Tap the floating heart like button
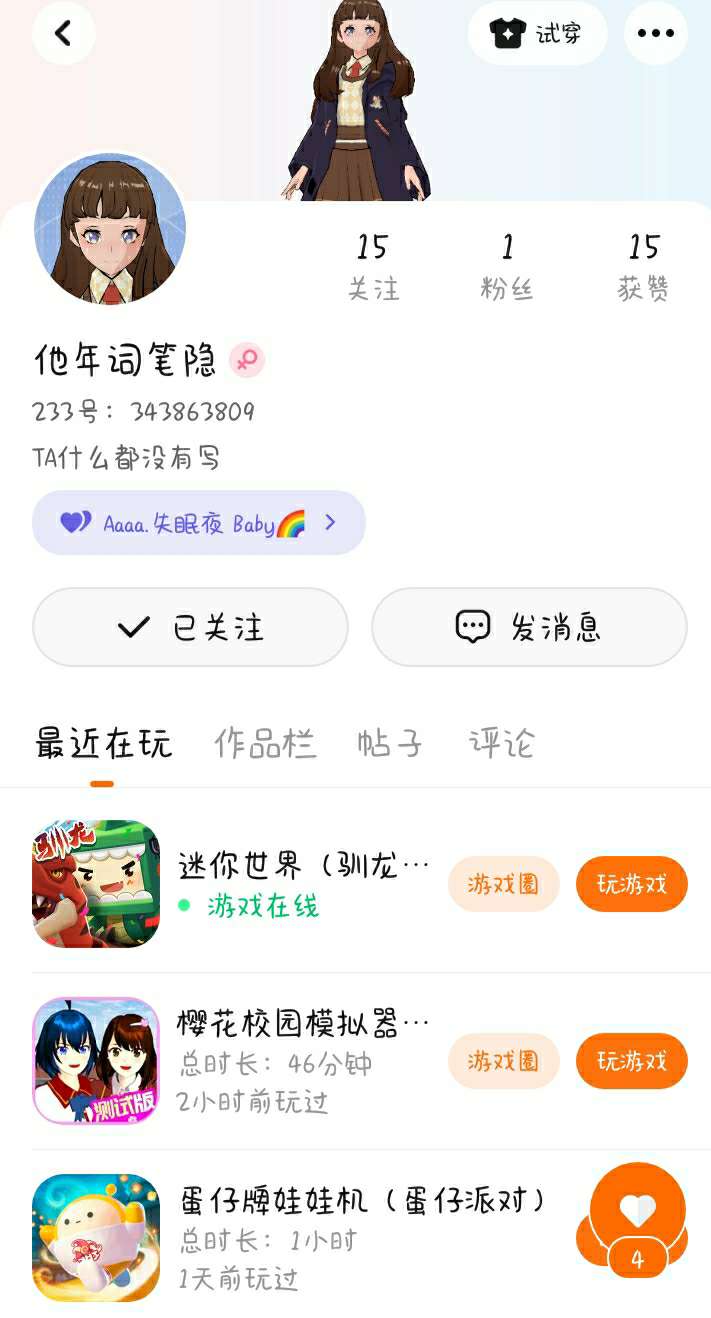Screen dimensions: 711x1318 (637, 1213)
